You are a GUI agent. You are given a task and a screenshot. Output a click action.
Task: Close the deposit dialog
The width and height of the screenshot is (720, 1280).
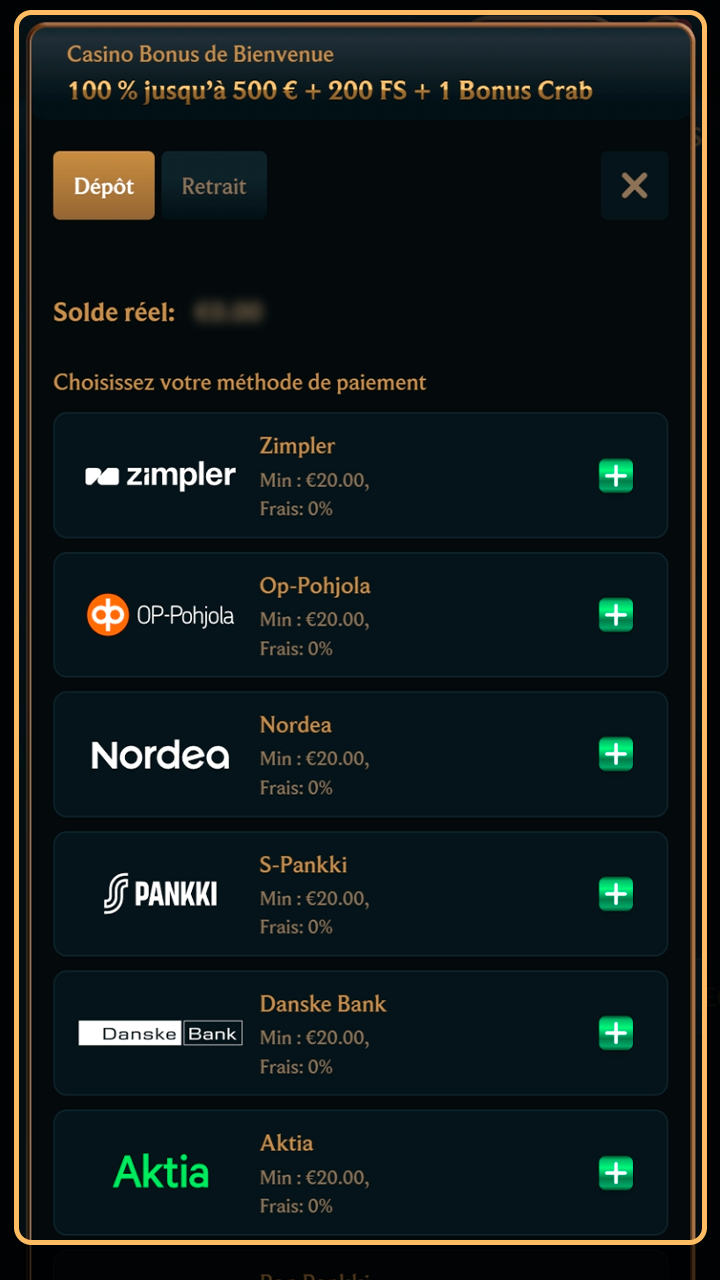pyautogui.click(x=634, y=186)
